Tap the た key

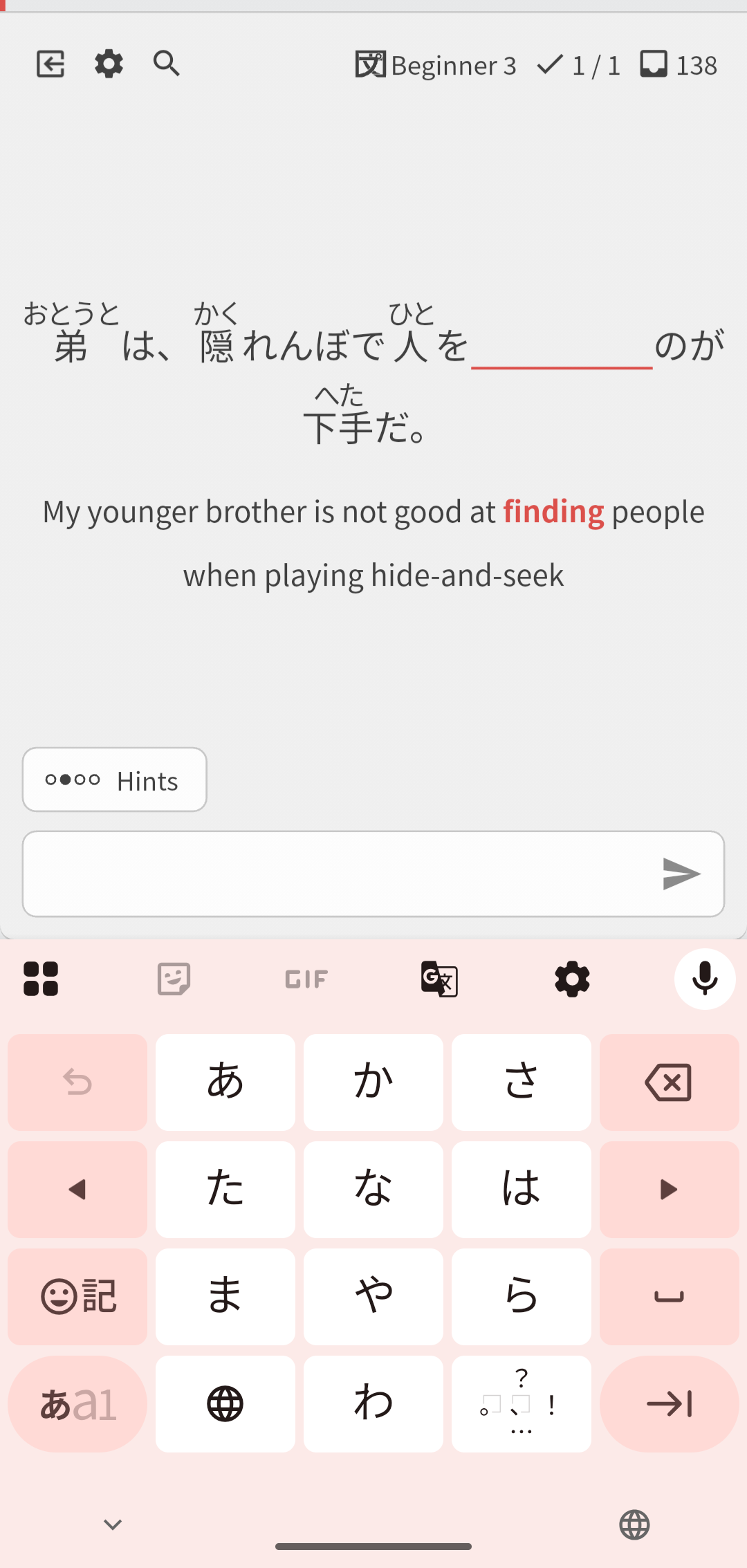click(225, 1190)
